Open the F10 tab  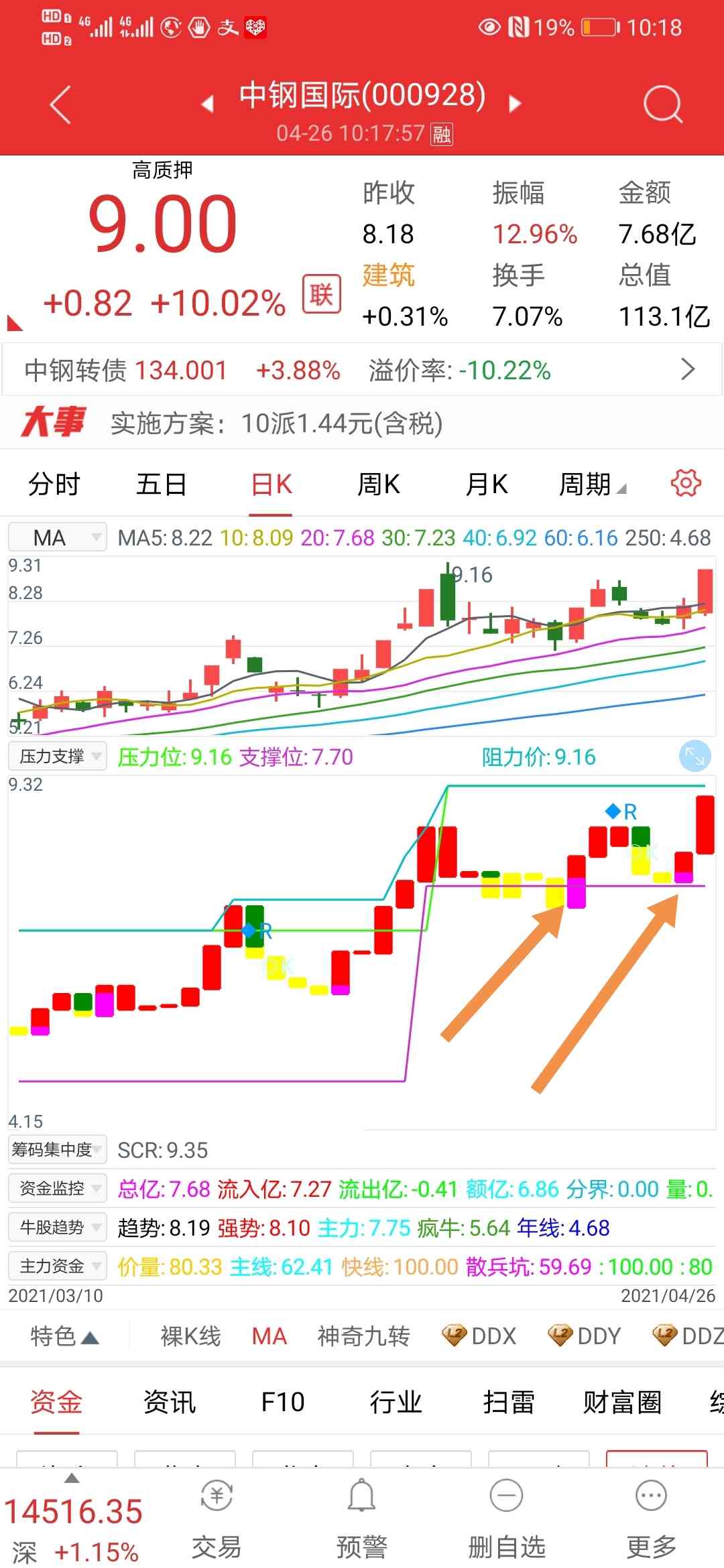pyautogui.click(x=282, y=1402)
